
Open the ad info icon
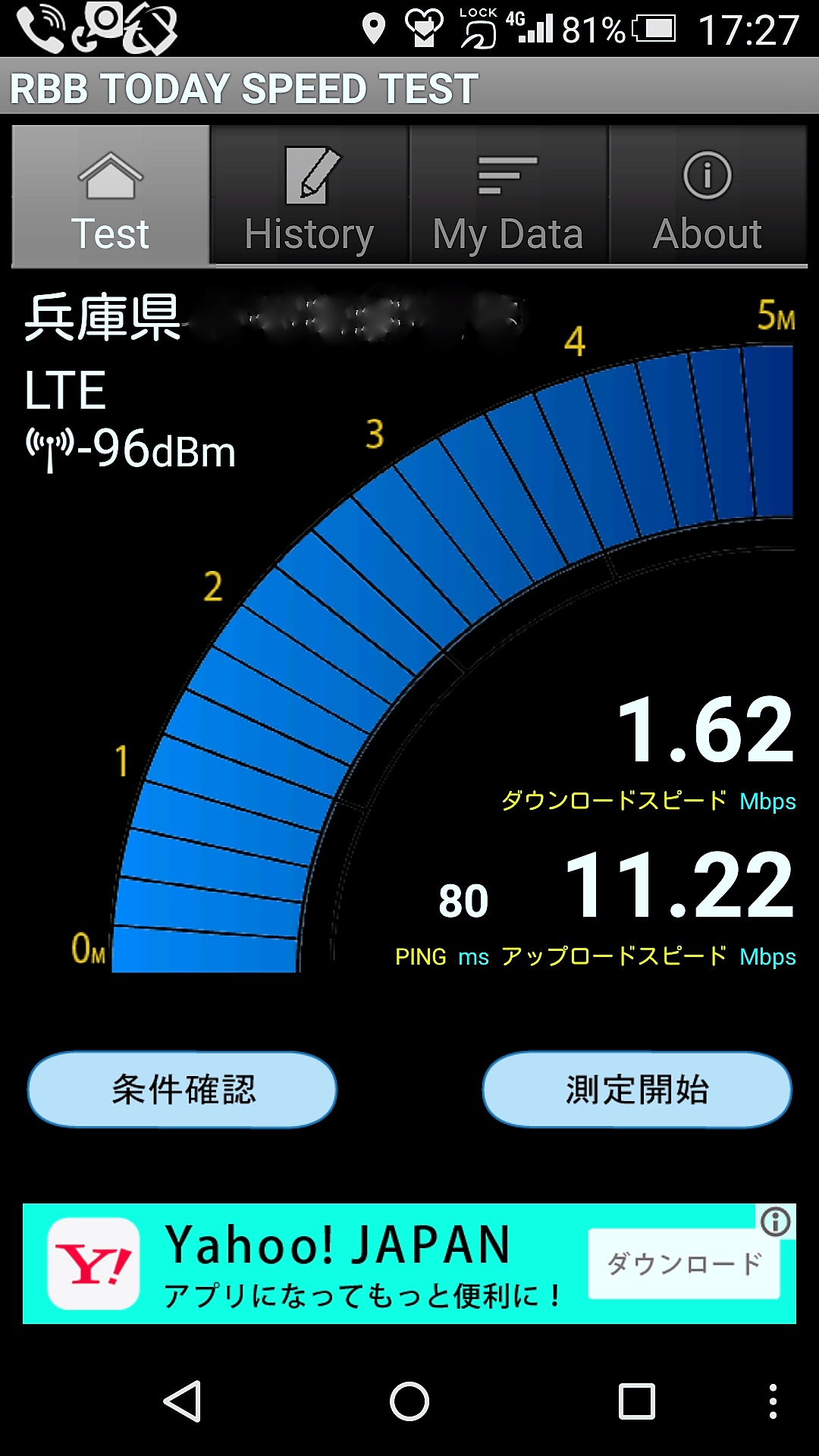[775, 1222]
